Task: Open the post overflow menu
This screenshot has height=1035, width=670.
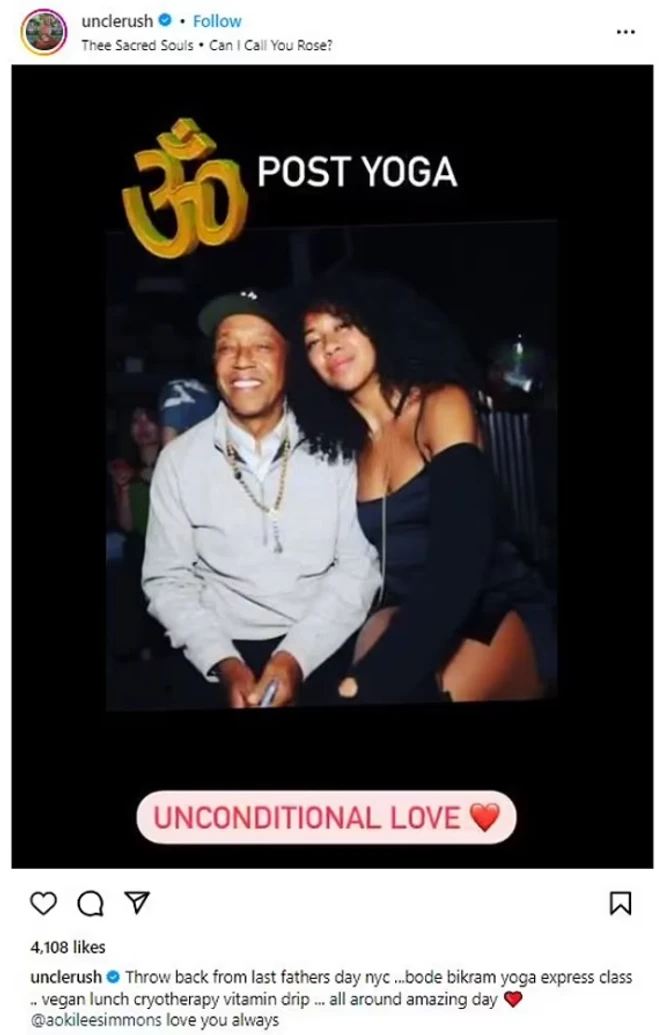Action: coord(625,32)
